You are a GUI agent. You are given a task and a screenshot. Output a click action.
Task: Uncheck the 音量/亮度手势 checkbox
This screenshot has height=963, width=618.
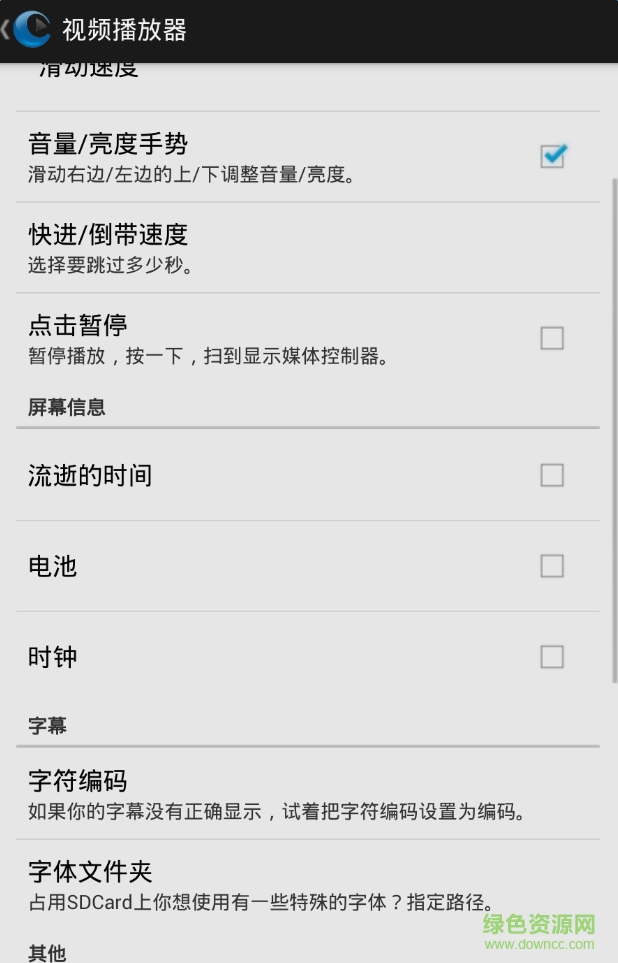click(552, 156)
